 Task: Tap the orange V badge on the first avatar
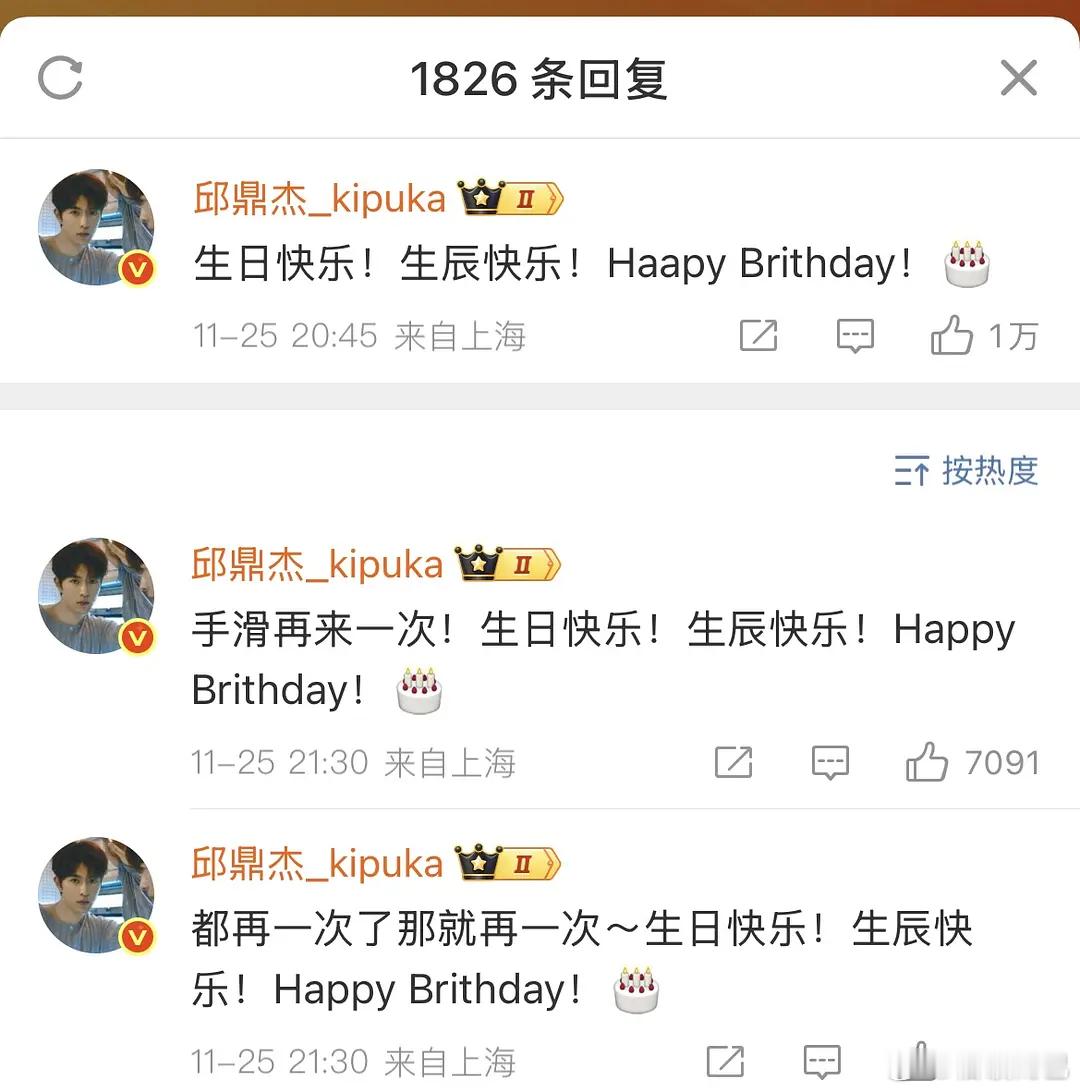[x=135, y=268]
